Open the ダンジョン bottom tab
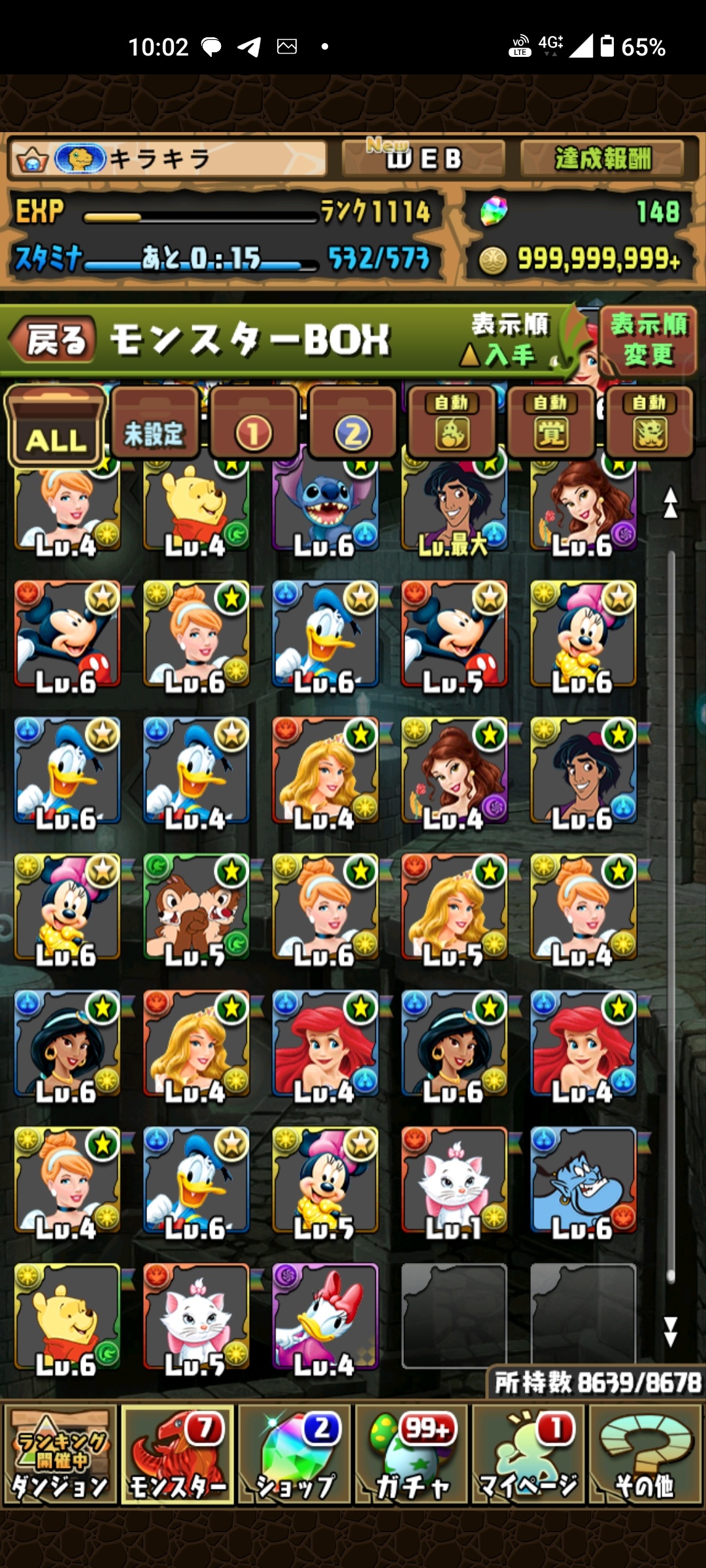This screenshot has height=1568, width=706. click(60, 1456)
